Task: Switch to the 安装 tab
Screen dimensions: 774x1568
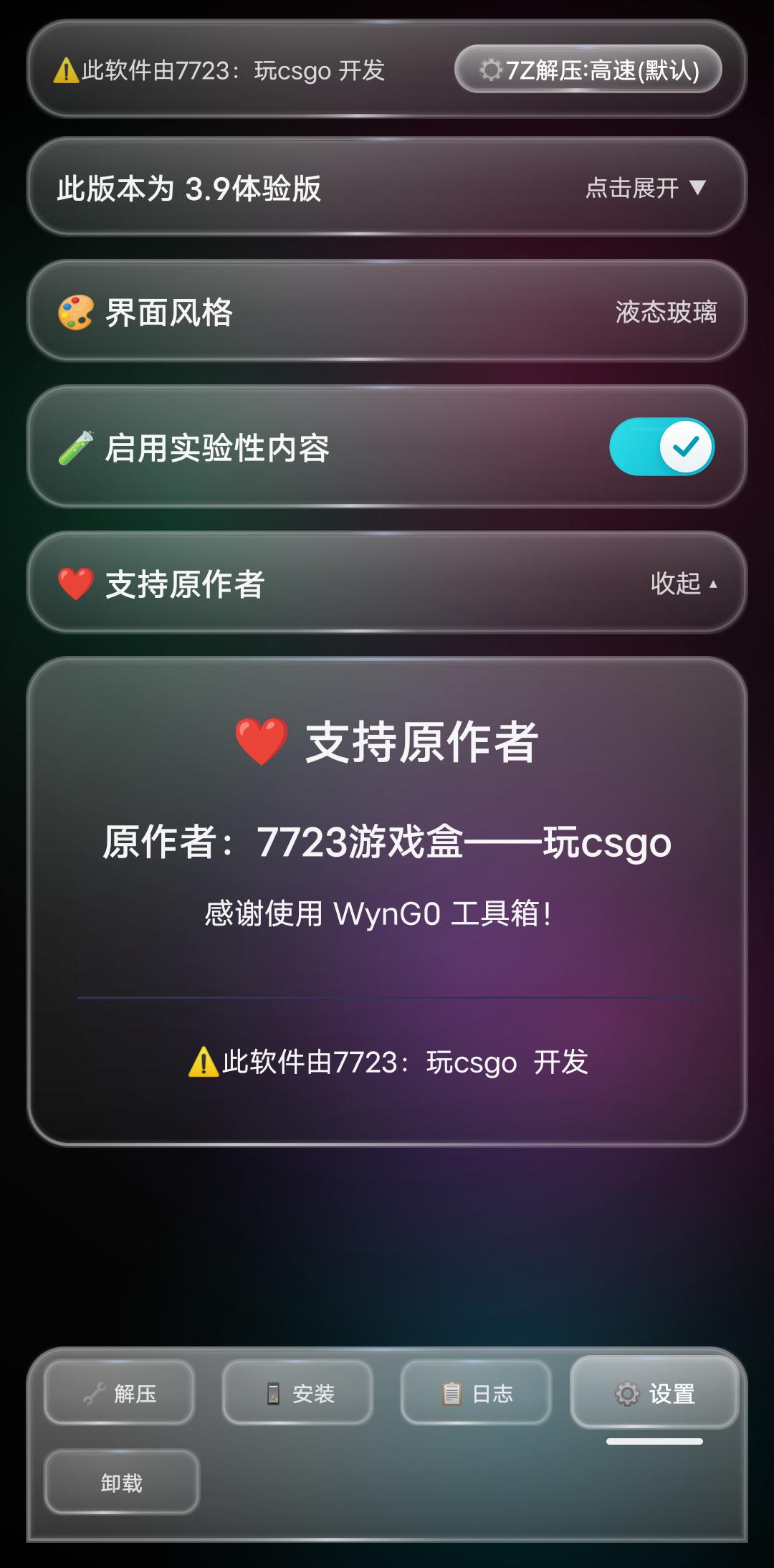Action: click(x=298, y=1393)
